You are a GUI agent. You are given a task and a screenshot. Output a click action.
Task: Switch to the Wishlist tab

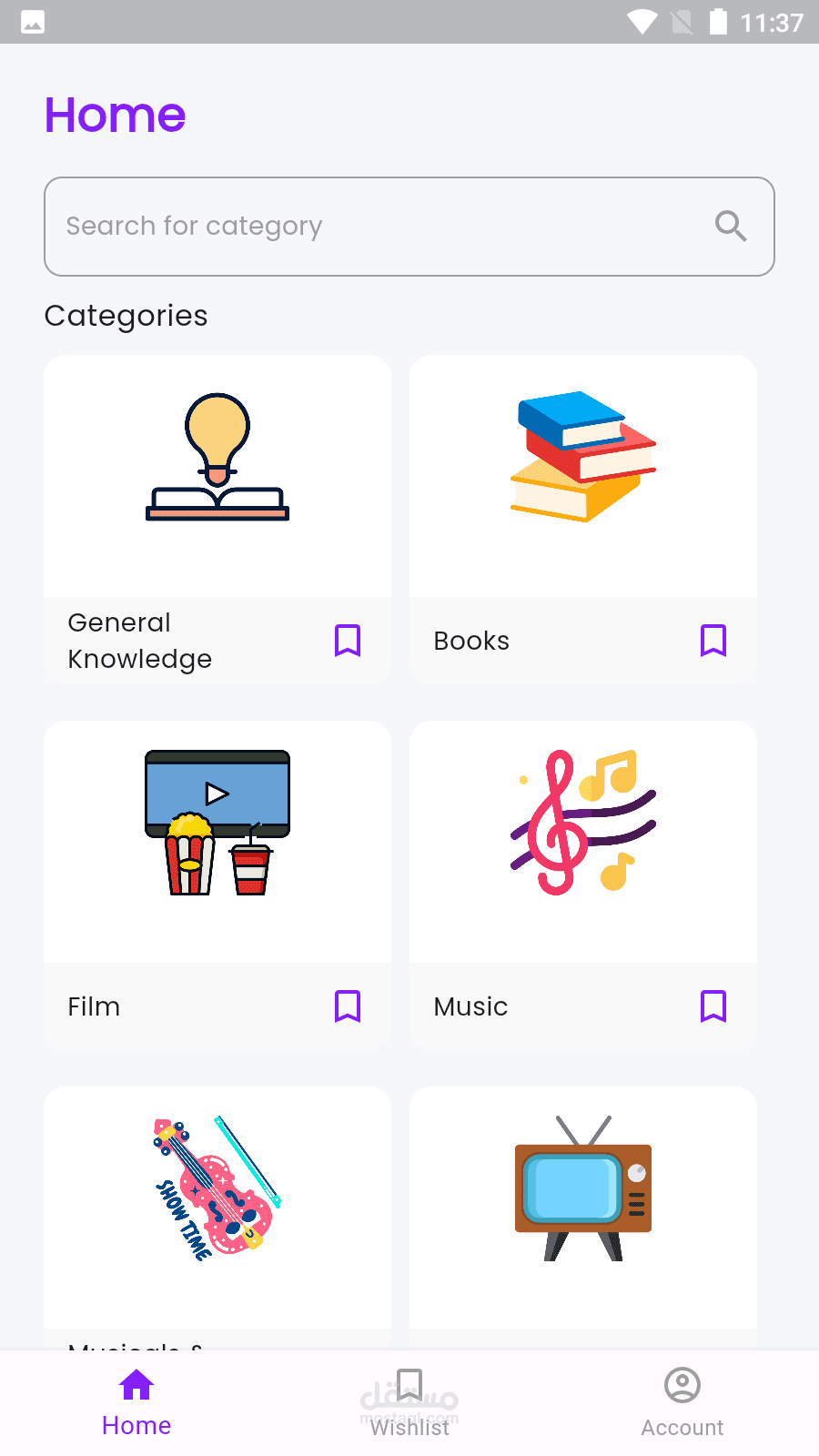(409, 1403)
